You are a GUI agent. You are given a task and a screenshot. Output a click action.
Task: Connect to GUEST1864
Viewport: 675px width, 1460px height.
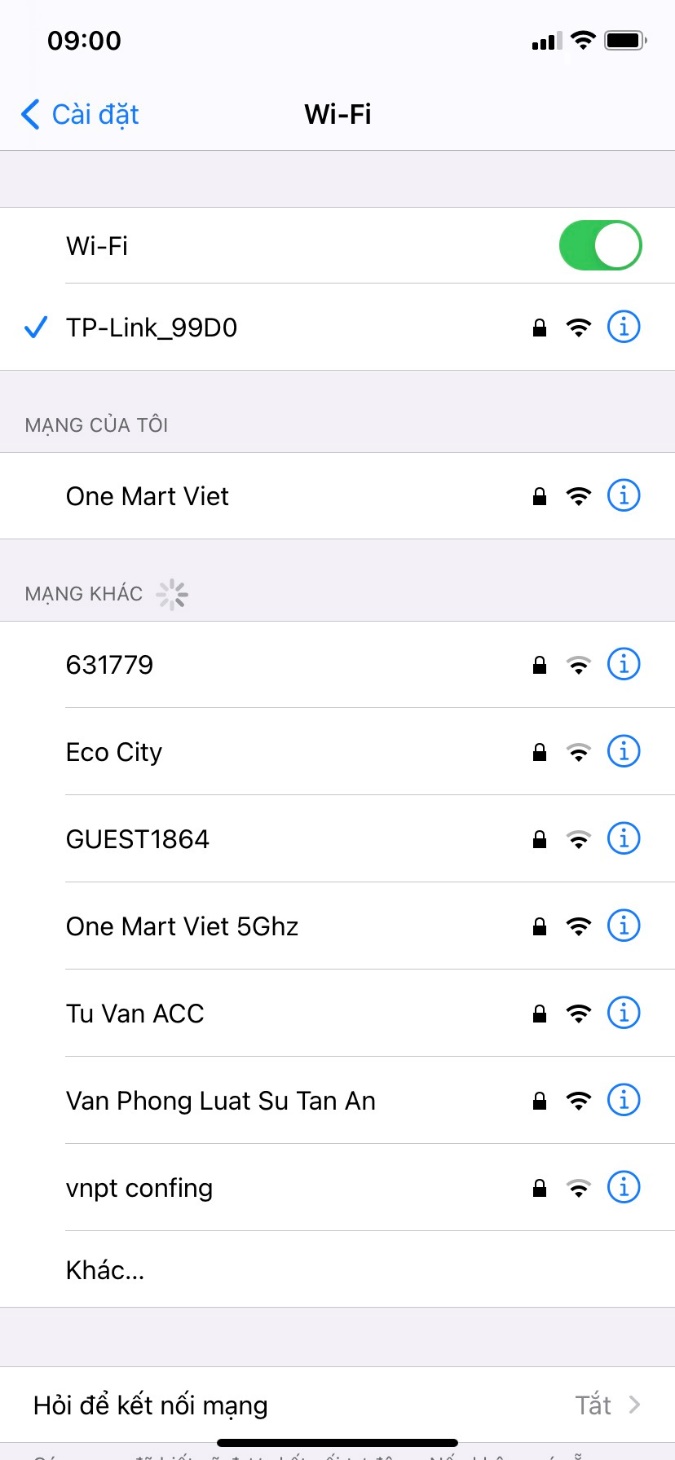[x=138, y=839]
